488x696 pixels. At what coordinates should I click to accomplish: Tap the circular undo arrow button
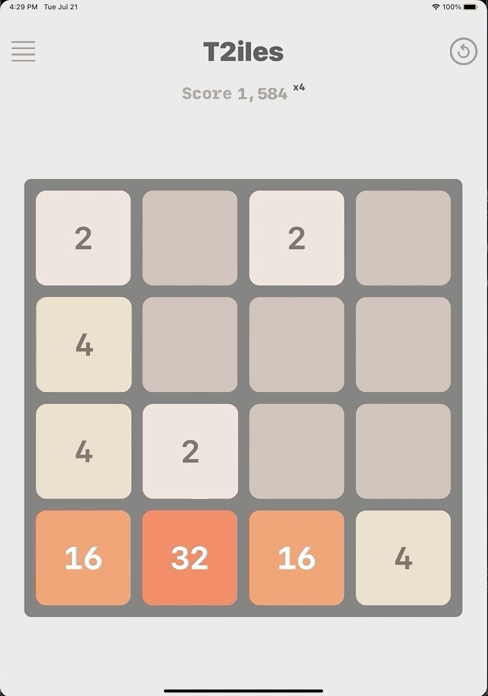tap(463, 51)
